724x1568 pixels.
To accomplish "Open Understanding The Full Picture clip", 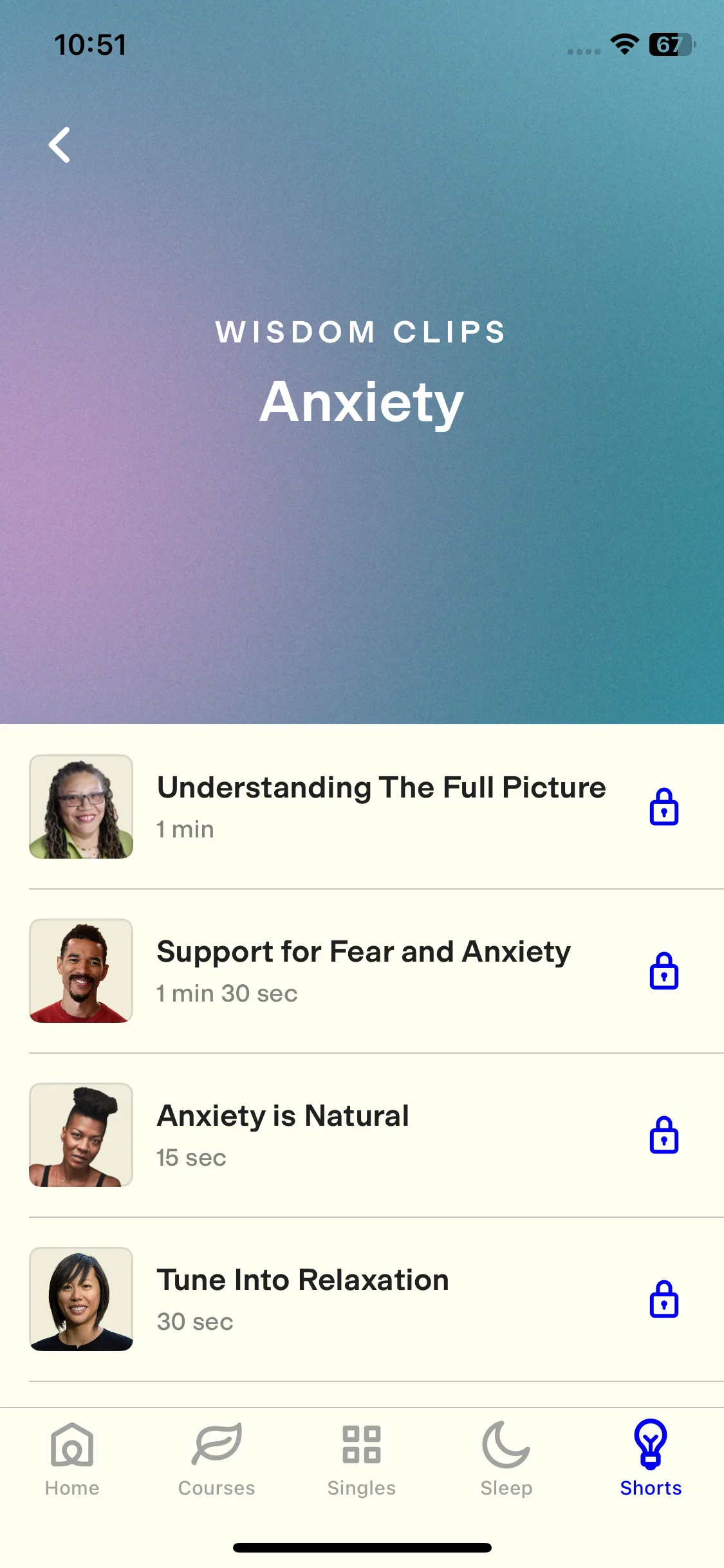I will pos(381,806).
